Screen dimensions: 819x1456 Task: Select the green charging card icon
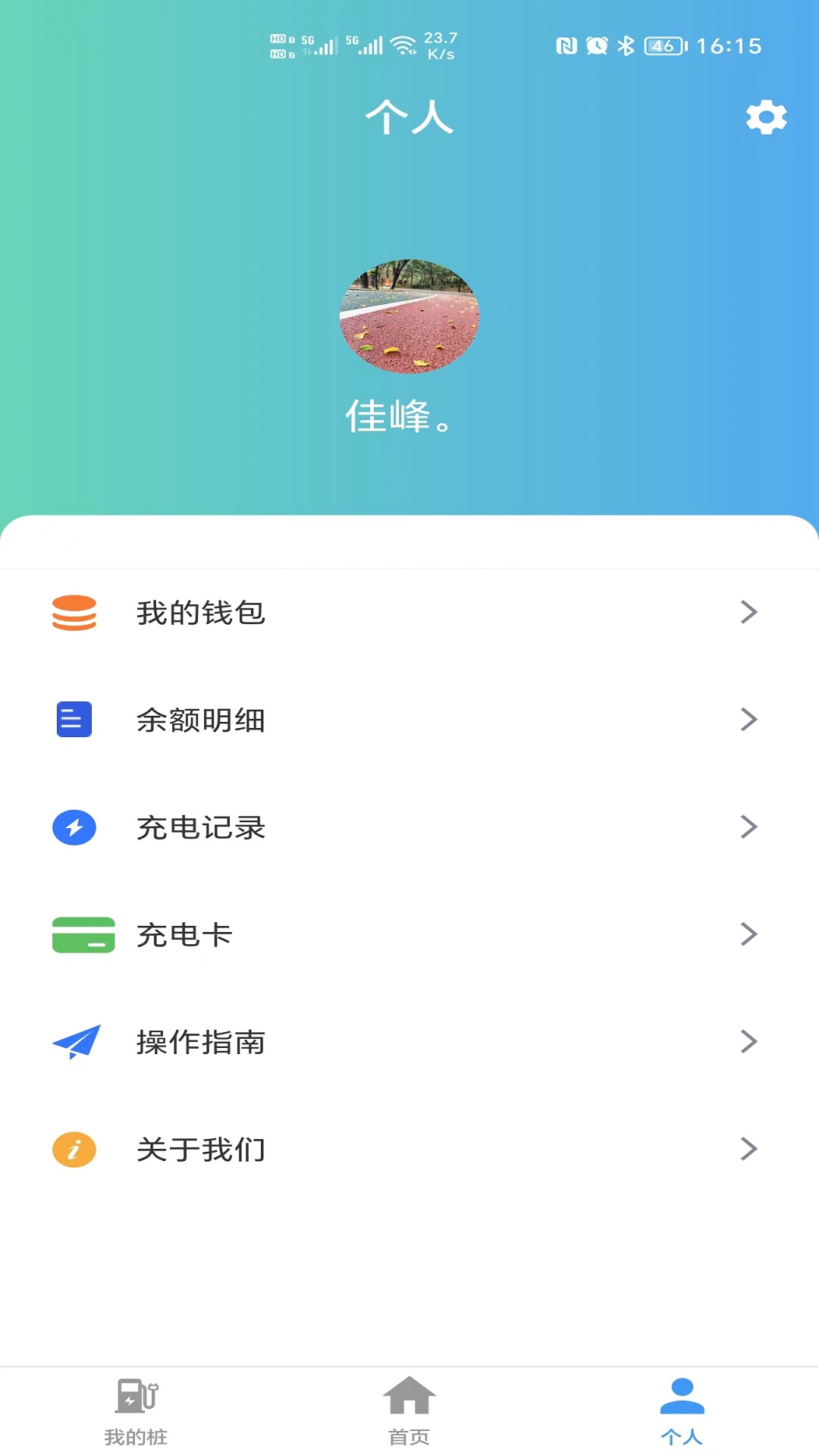[x=82, y=935]
